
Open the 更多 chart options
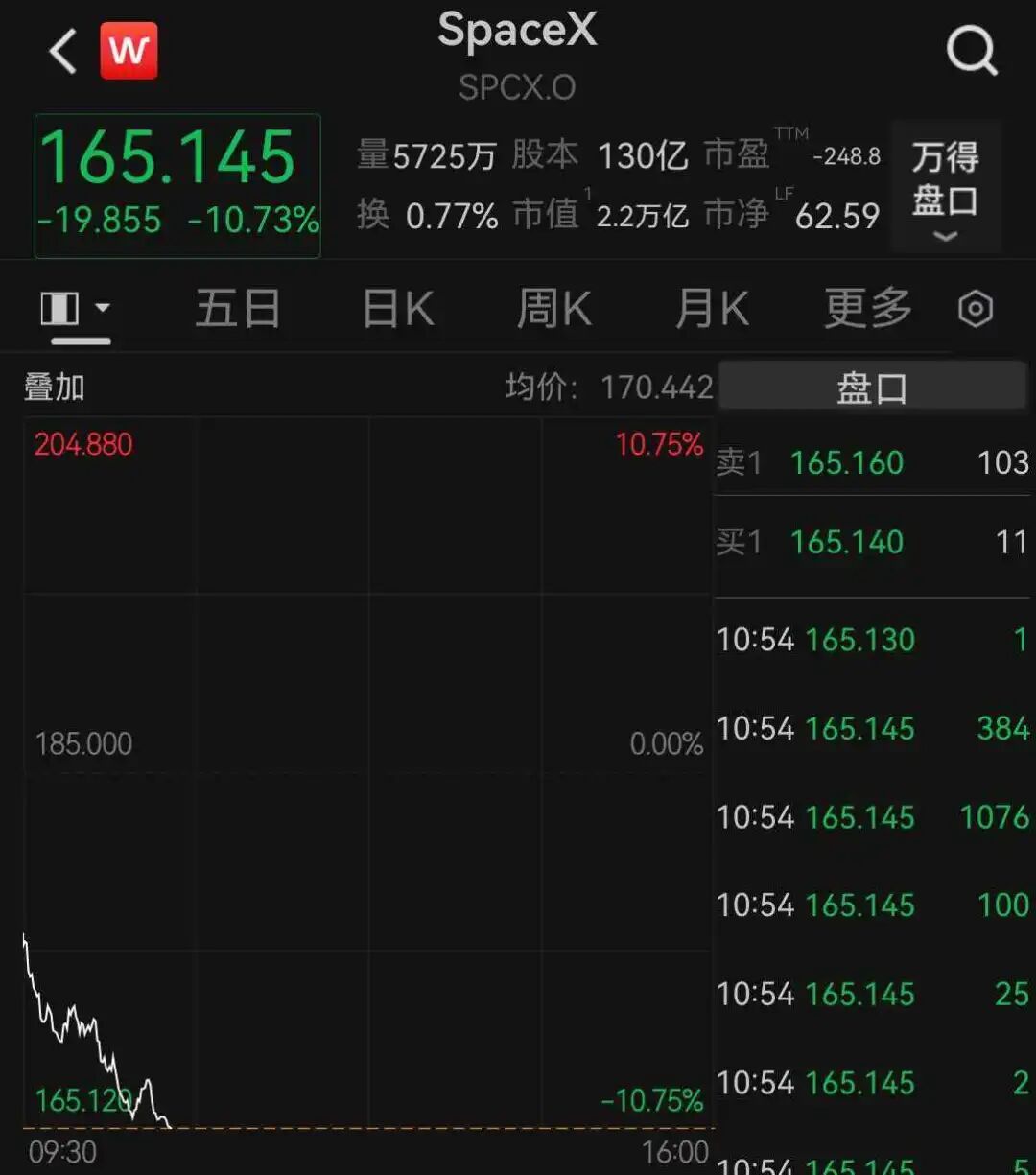pos(868,309)
